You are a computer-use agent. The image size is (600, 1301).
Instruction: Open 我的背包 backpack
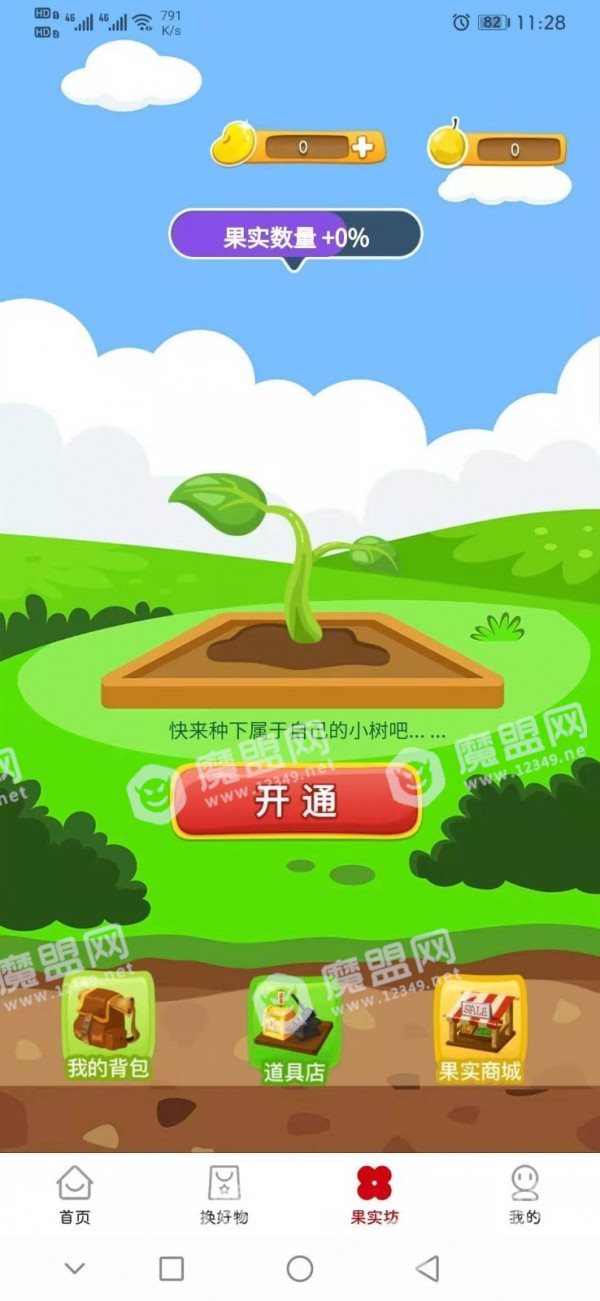(108, 1026)
